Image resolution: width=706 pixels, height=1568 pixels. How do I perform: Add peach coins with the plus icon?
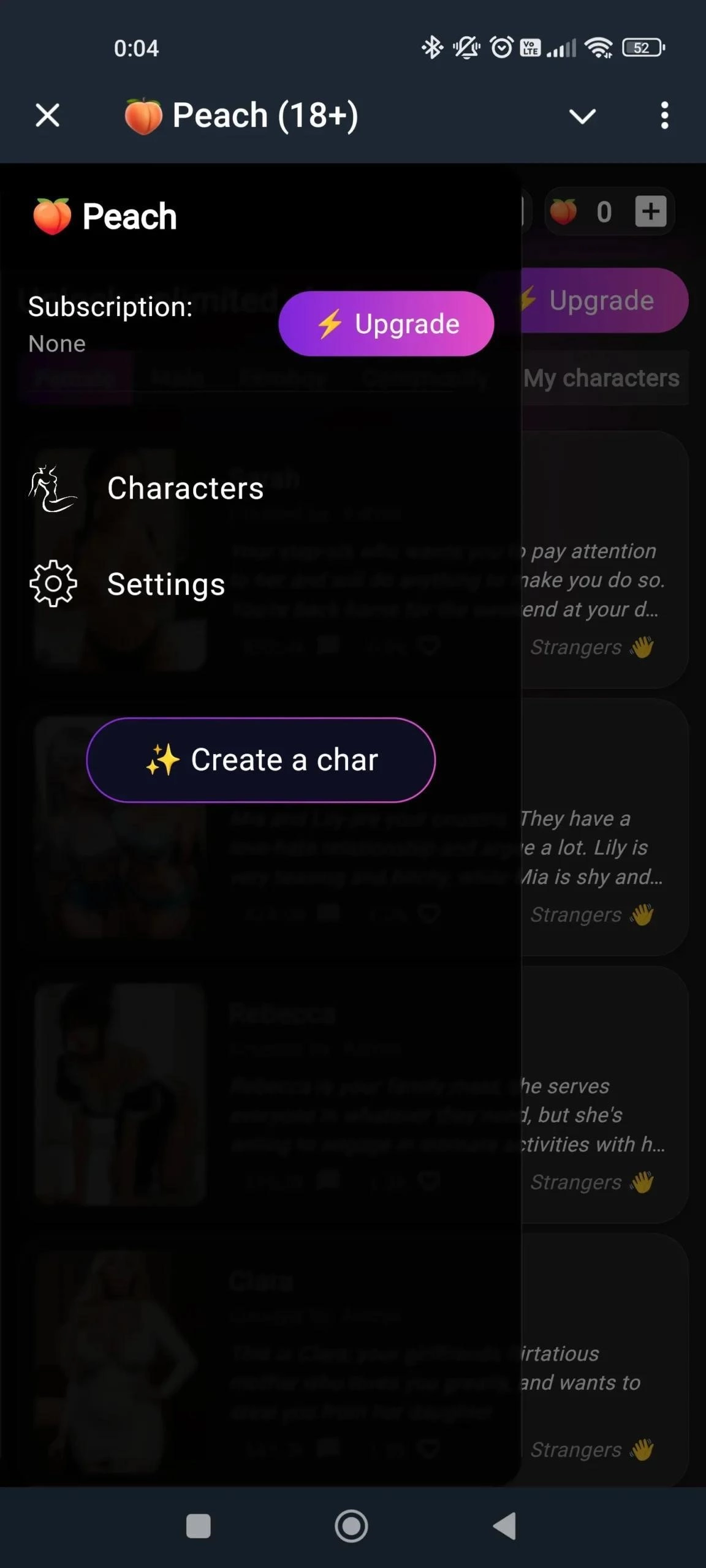[x=650, y=212]
